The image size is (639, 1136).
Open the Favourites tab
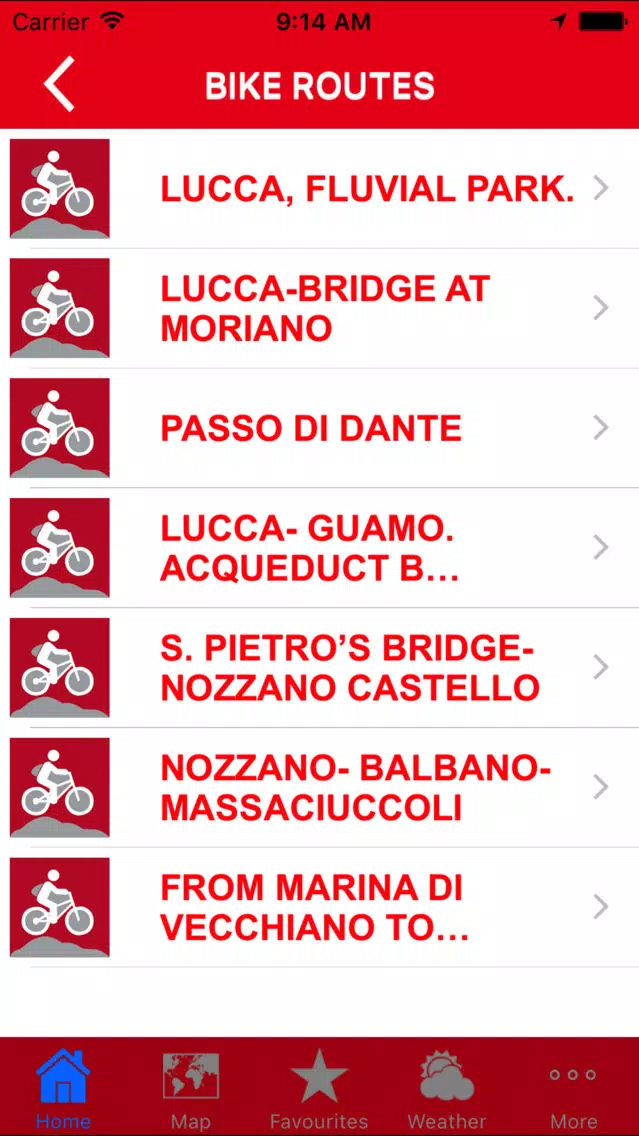[x=319, y=1088]
